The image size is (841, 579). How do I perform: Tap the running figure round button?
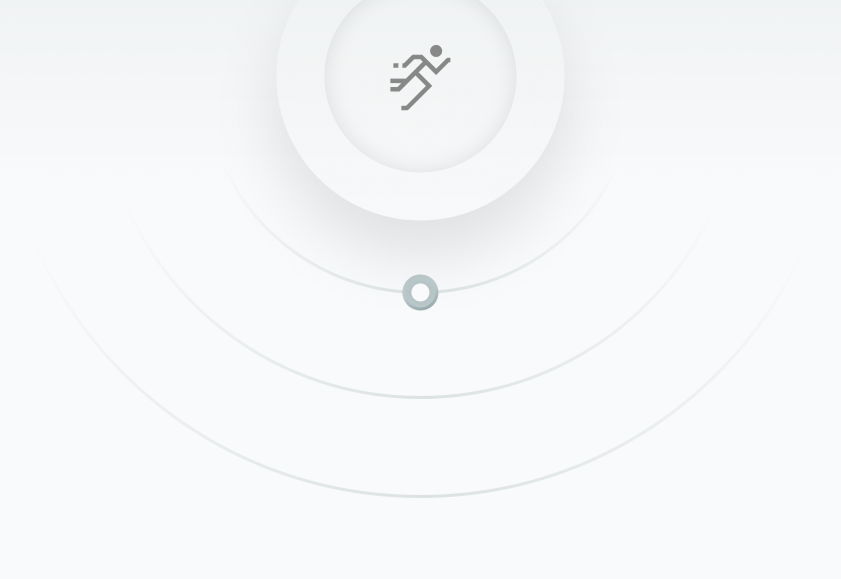[420, 77]
